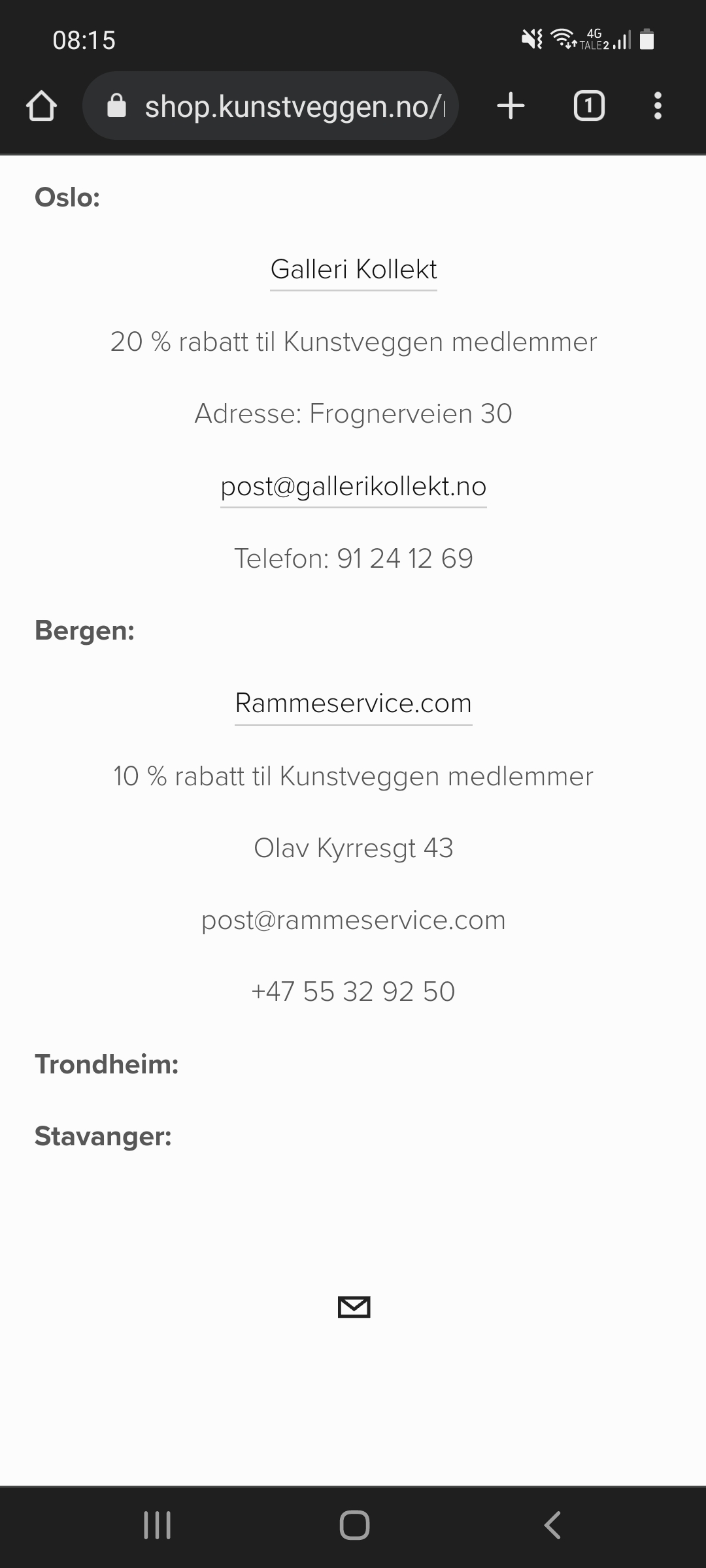
Task: Tap the browser address bar
Action: pyautogui.click(x=271, y=106)
